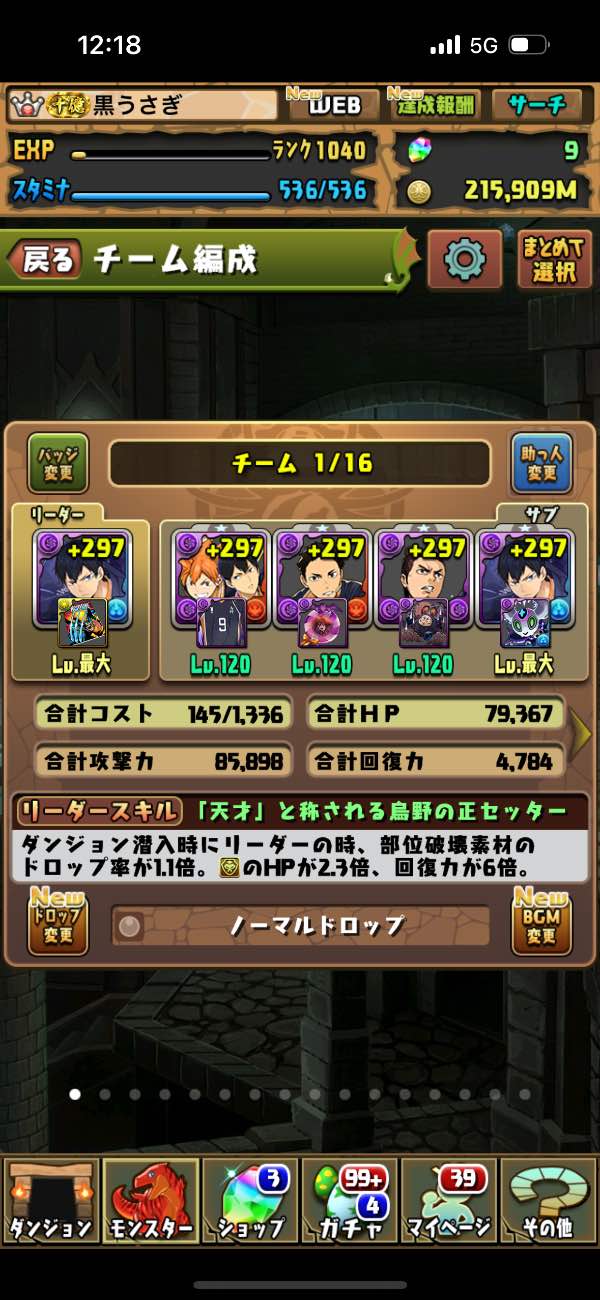The image size is (600, 1300).
Task: Switch to the モンスター tab
Action: [x=150, y=1200]
